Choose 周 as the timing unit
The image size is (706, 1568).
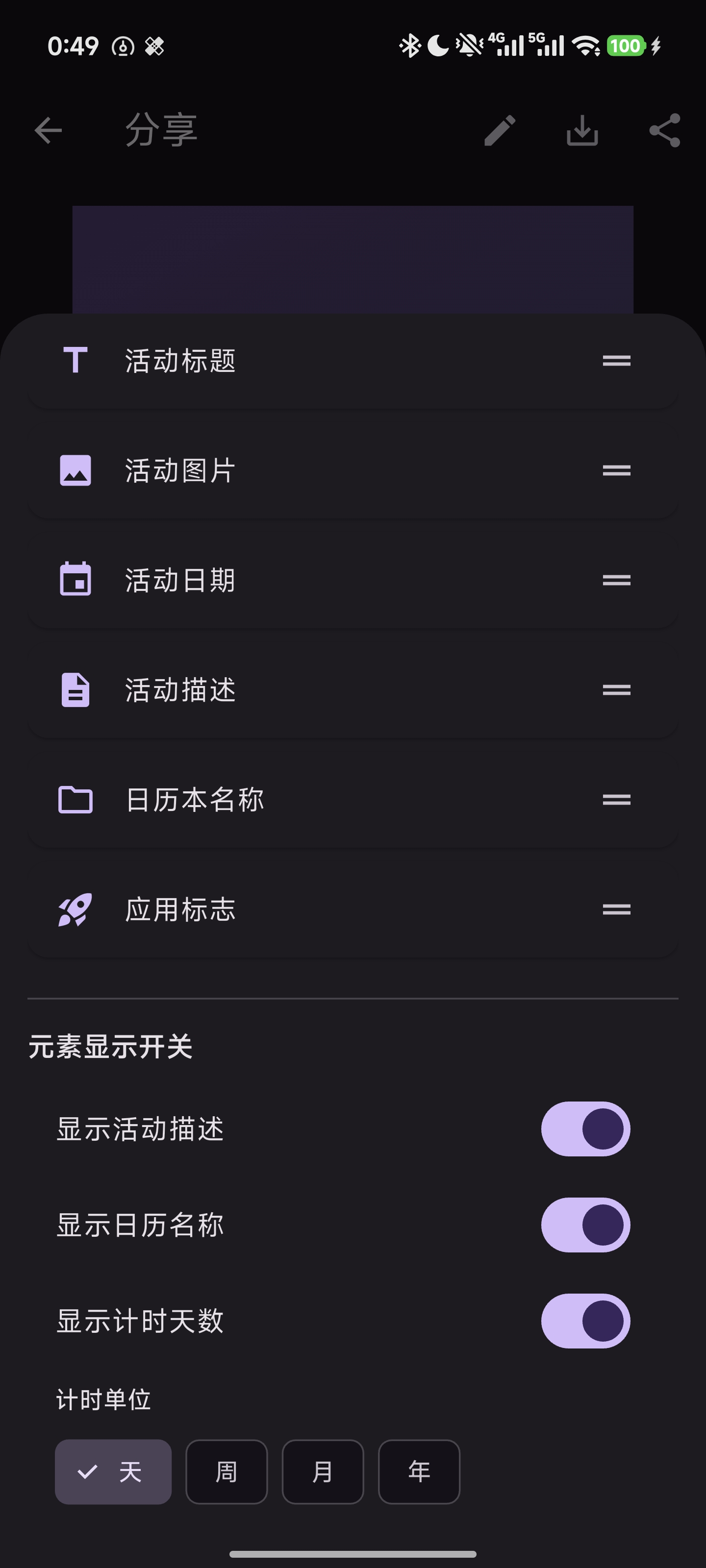pos(227,1472)
